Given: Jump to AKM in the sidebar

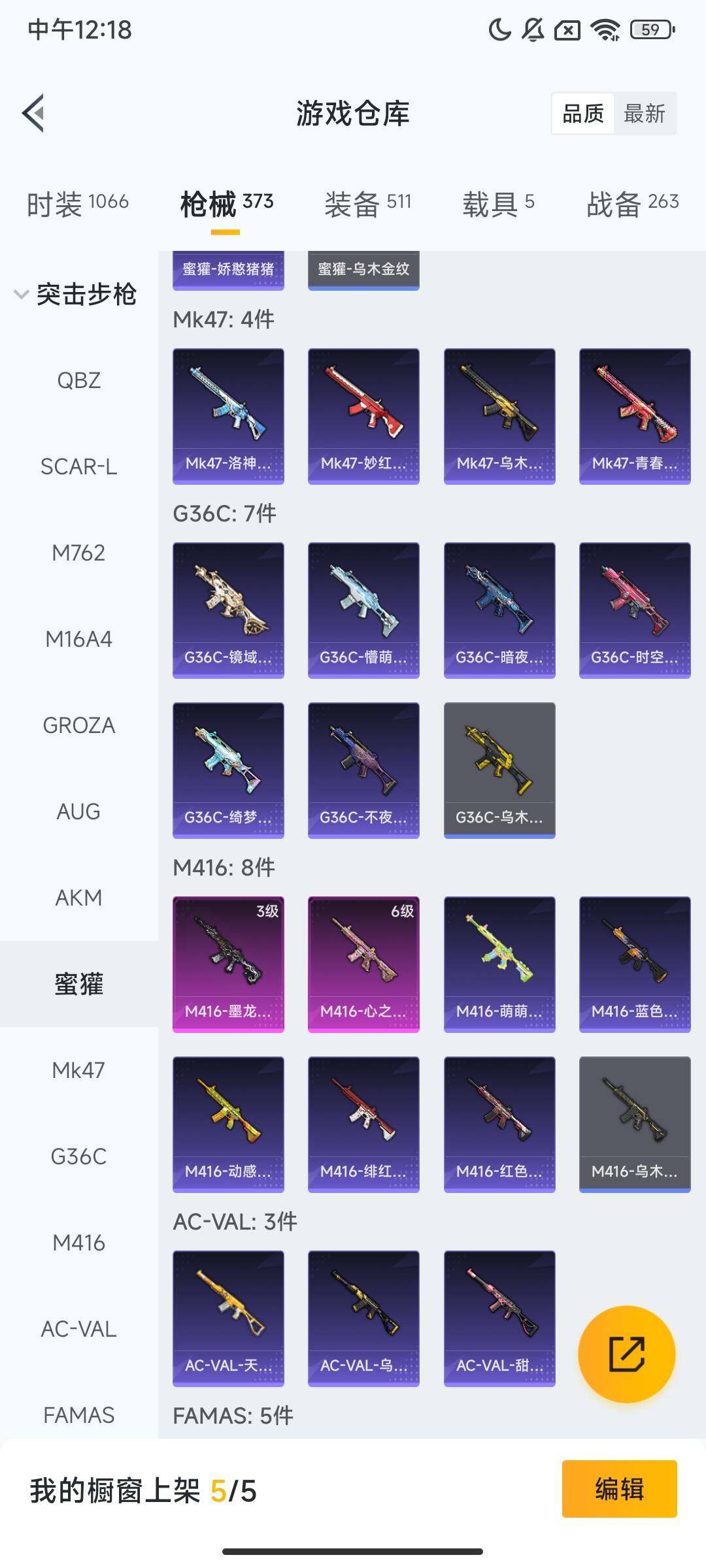Looking at the screenshot, I should click(79, 898).
